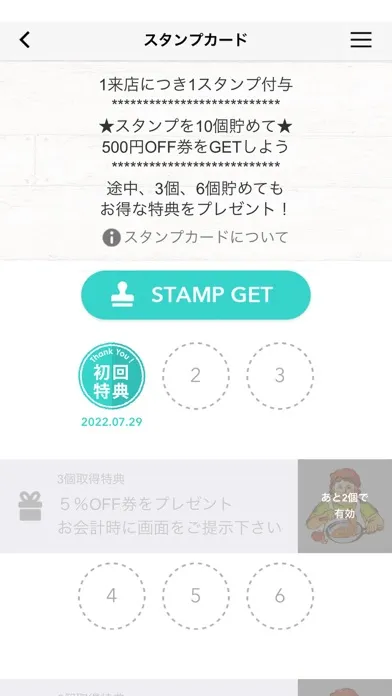The width and height of the screenshot is (392, 696).
Task: Open the 3個取得特典 5%OFF reward row
Action: click(x=196, y=506)
